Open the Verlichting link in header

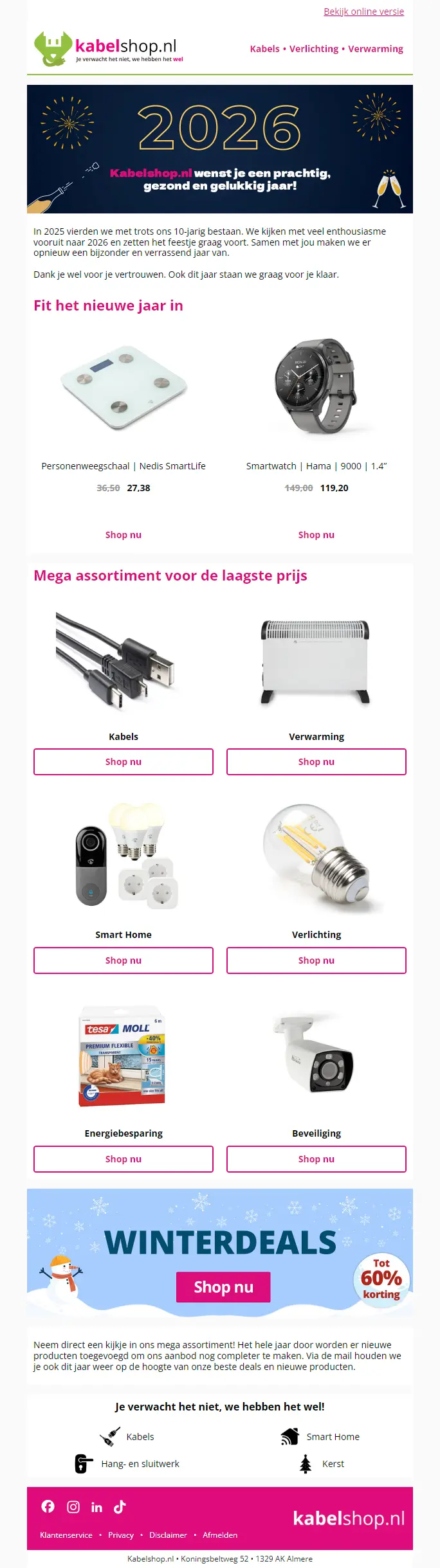click(x=313, y=49)
